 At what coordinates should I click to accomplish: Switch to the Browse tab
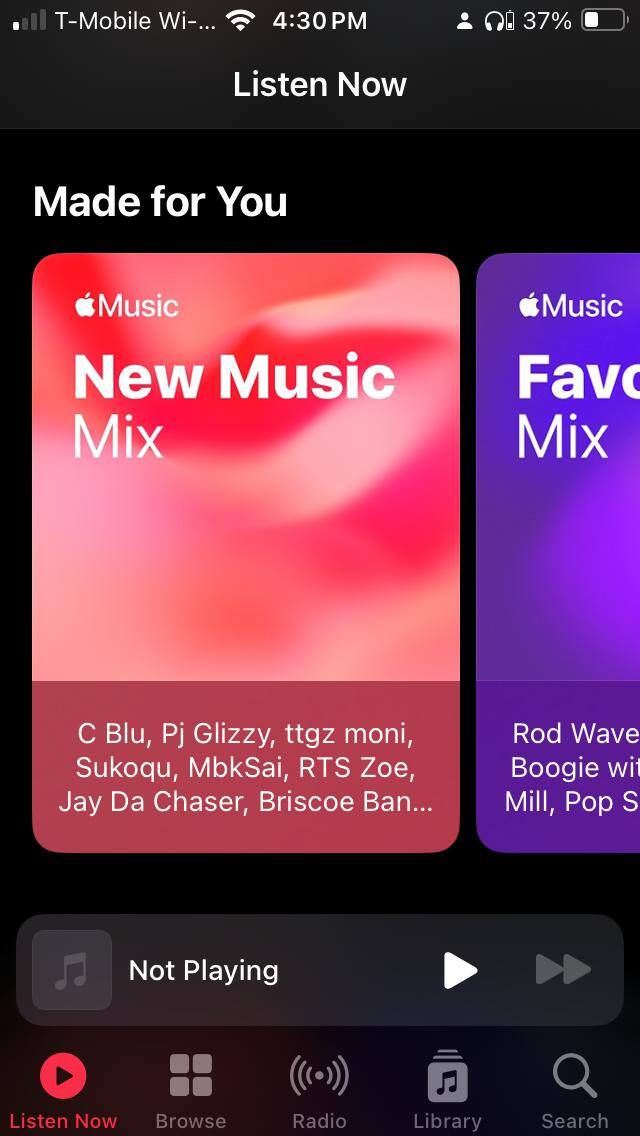coord(191,1090)
